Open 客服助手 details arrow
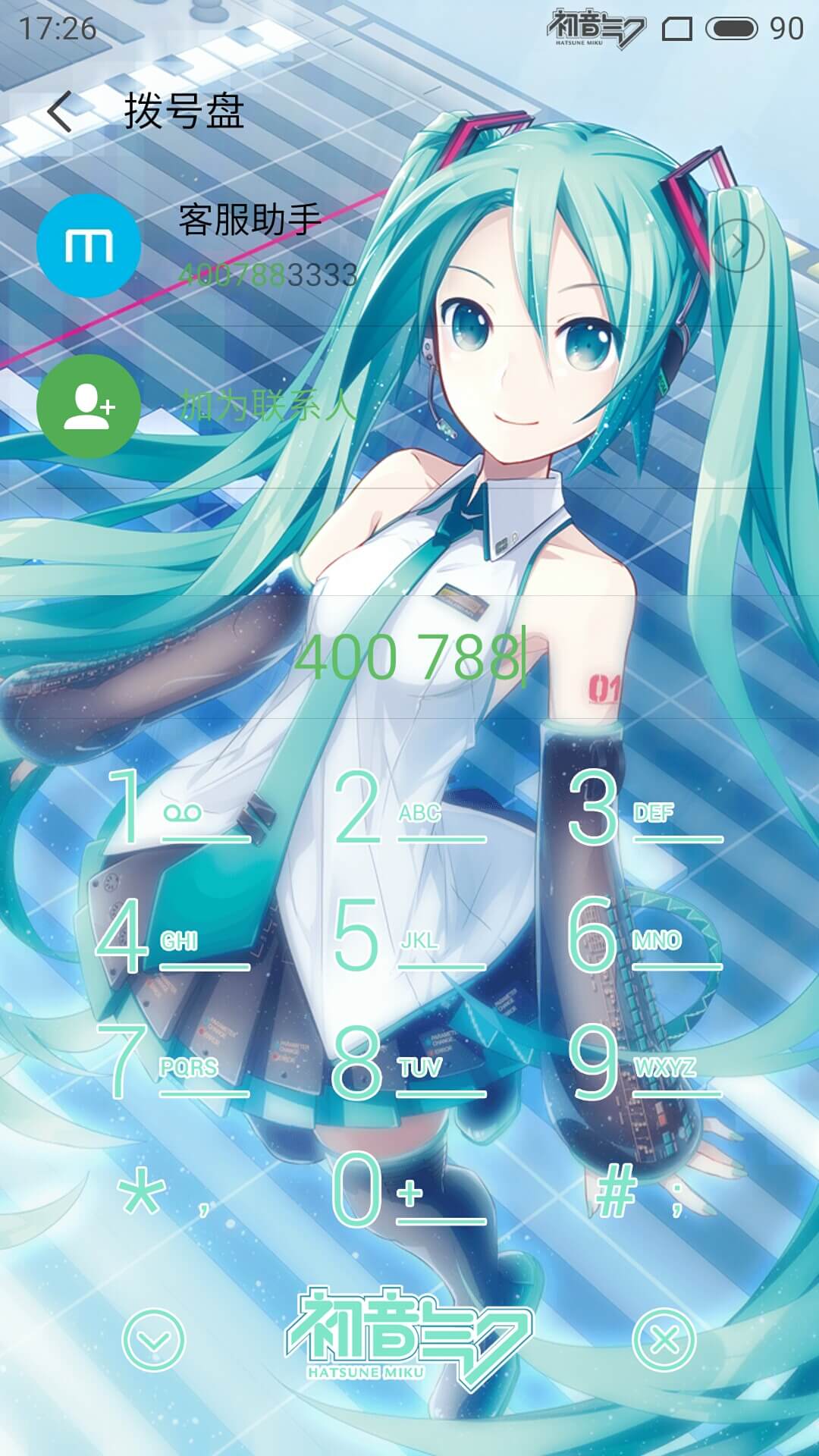 [x=736, y=245]
